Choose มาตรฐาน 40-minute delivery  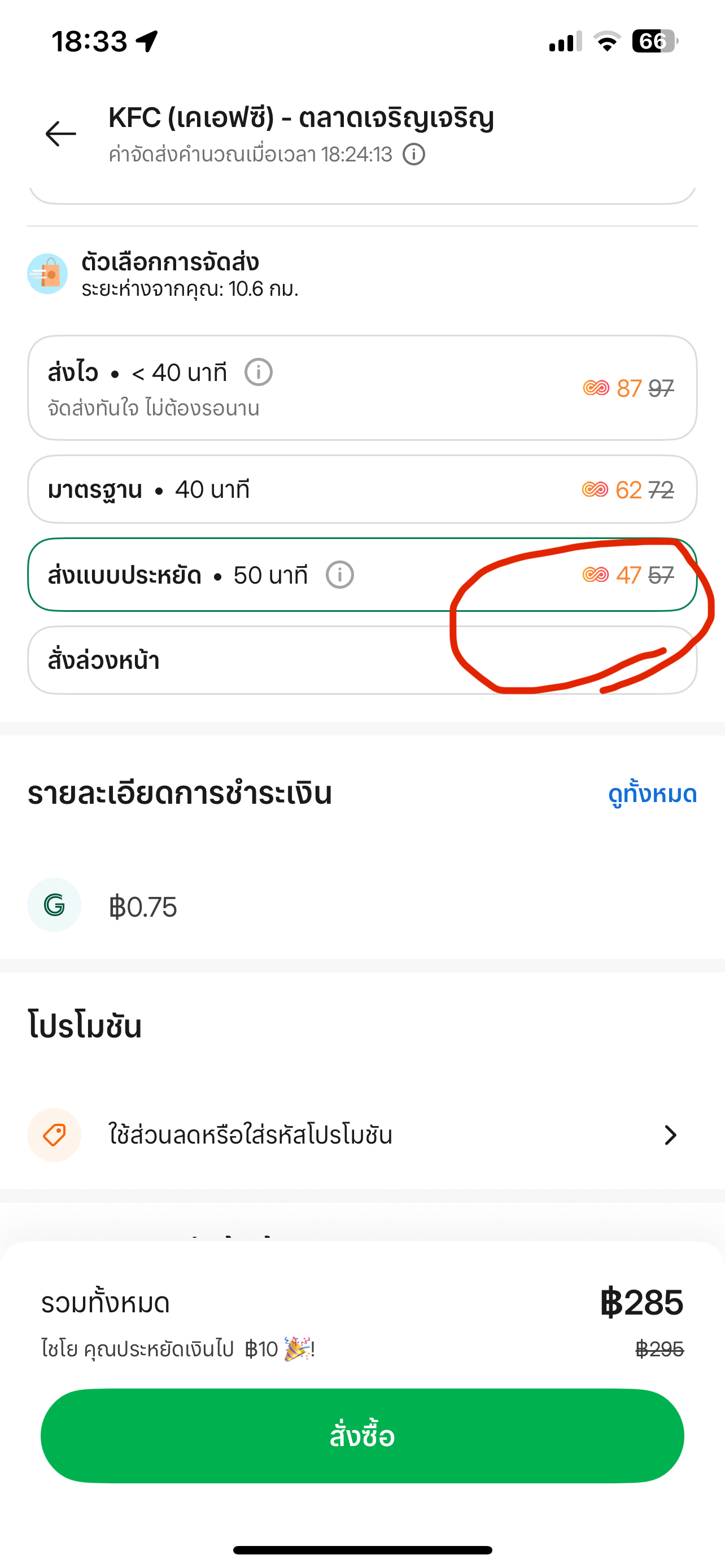pos(362,489)
